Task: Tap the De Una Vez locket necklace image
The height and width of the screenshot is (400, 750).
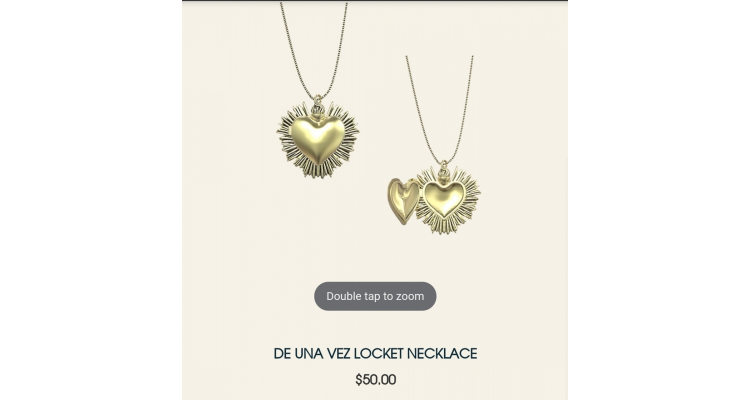Action: click(x=374, y=150)
